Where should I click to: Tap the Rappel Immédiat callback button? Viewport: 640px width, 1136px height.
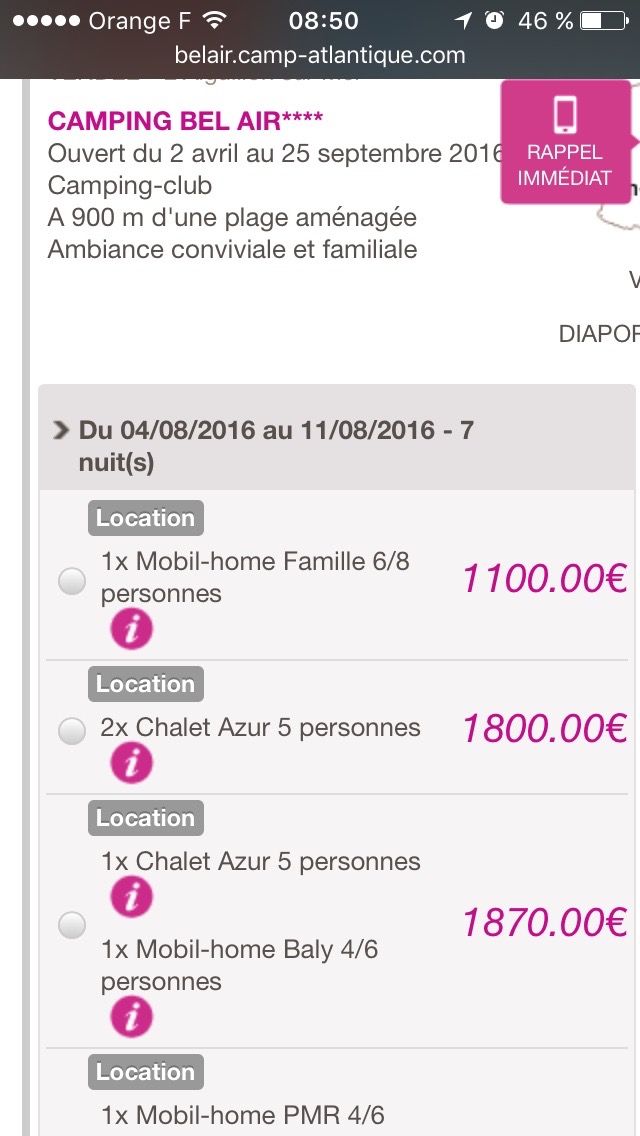click(x=566, y=142)
